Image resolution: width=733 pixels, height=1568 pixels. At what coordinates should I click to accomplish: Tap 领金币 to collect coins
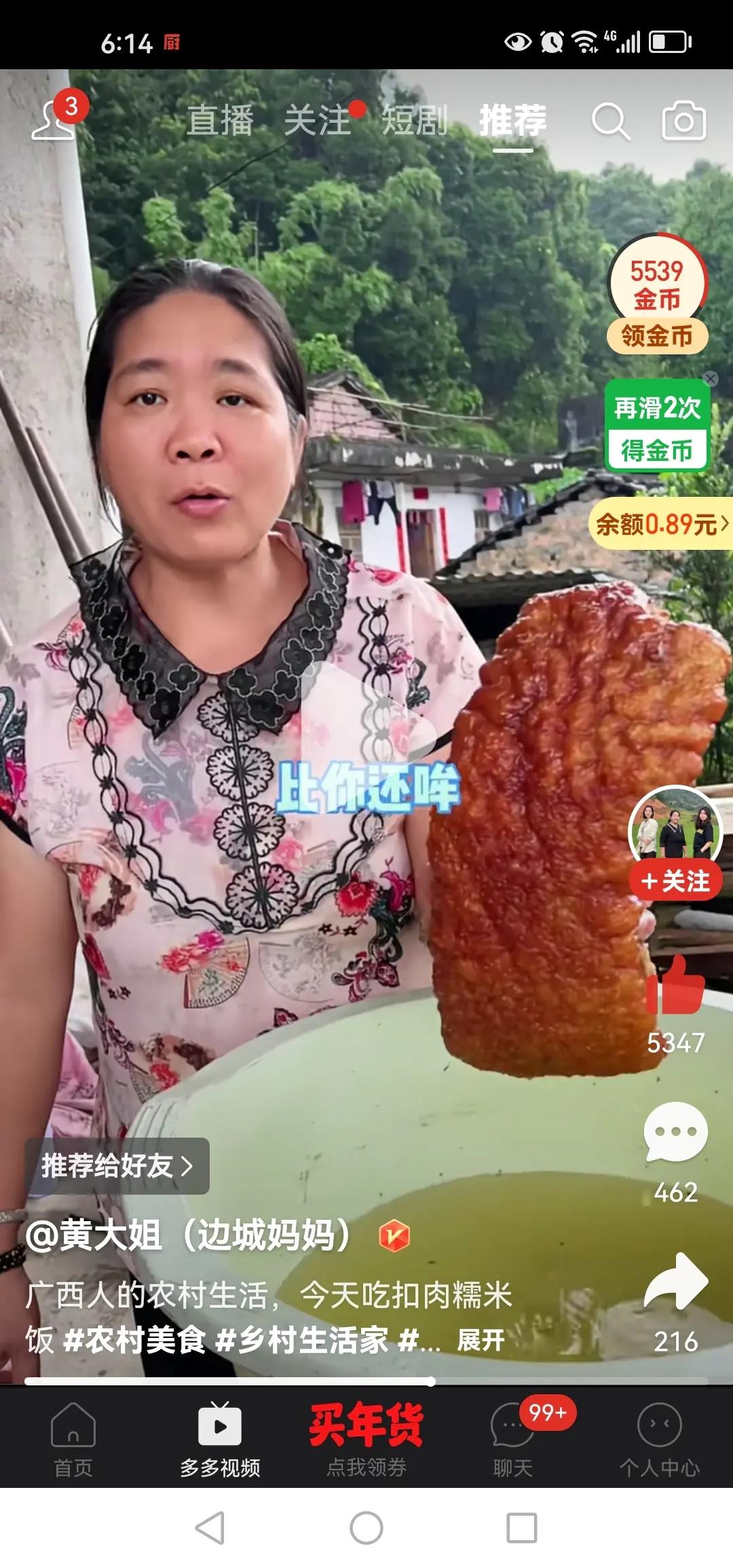click(x=657, y=336)
